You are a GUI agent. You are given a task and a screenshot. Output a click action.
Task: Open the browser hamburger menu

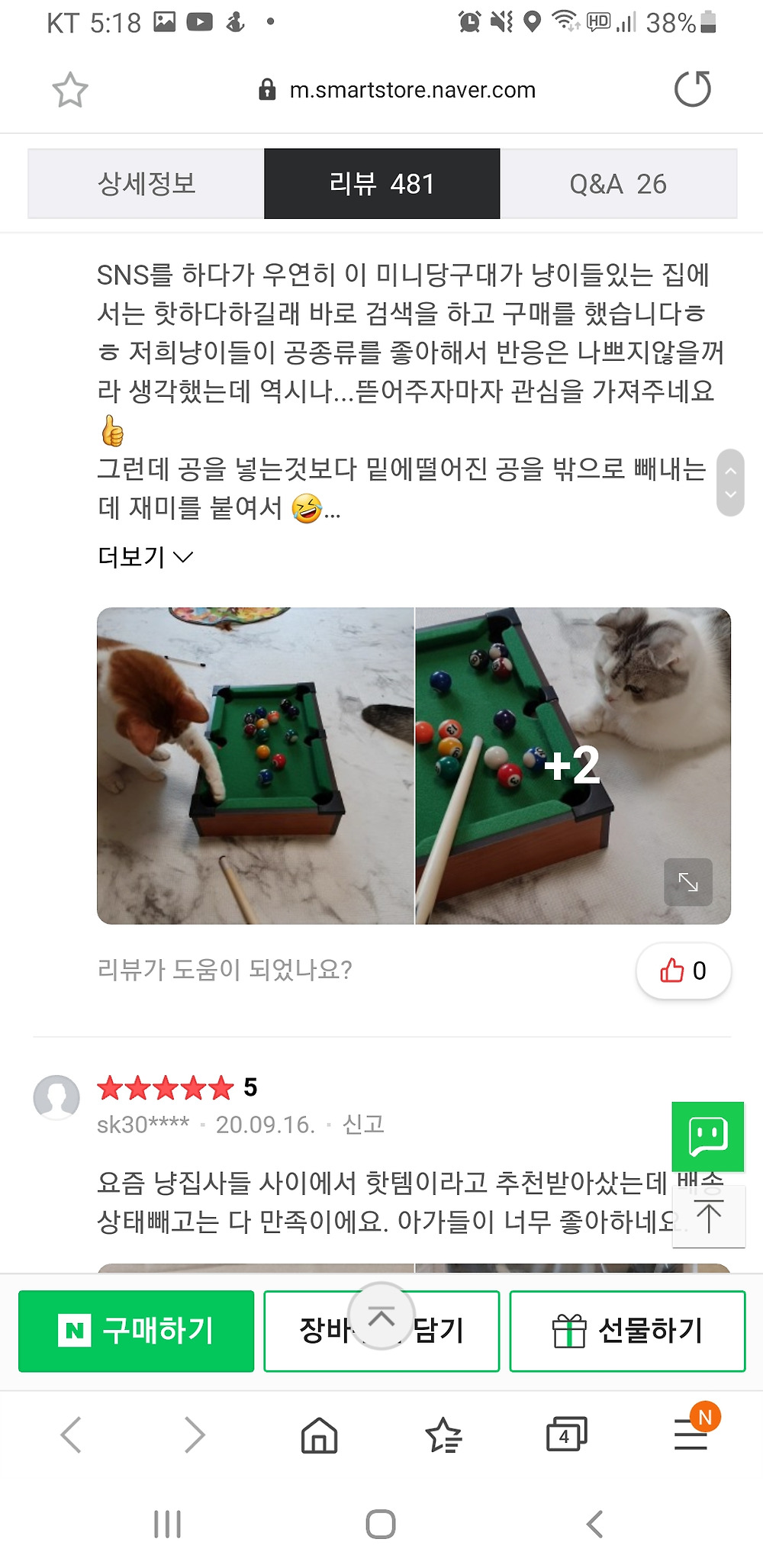click(691, 1435)
